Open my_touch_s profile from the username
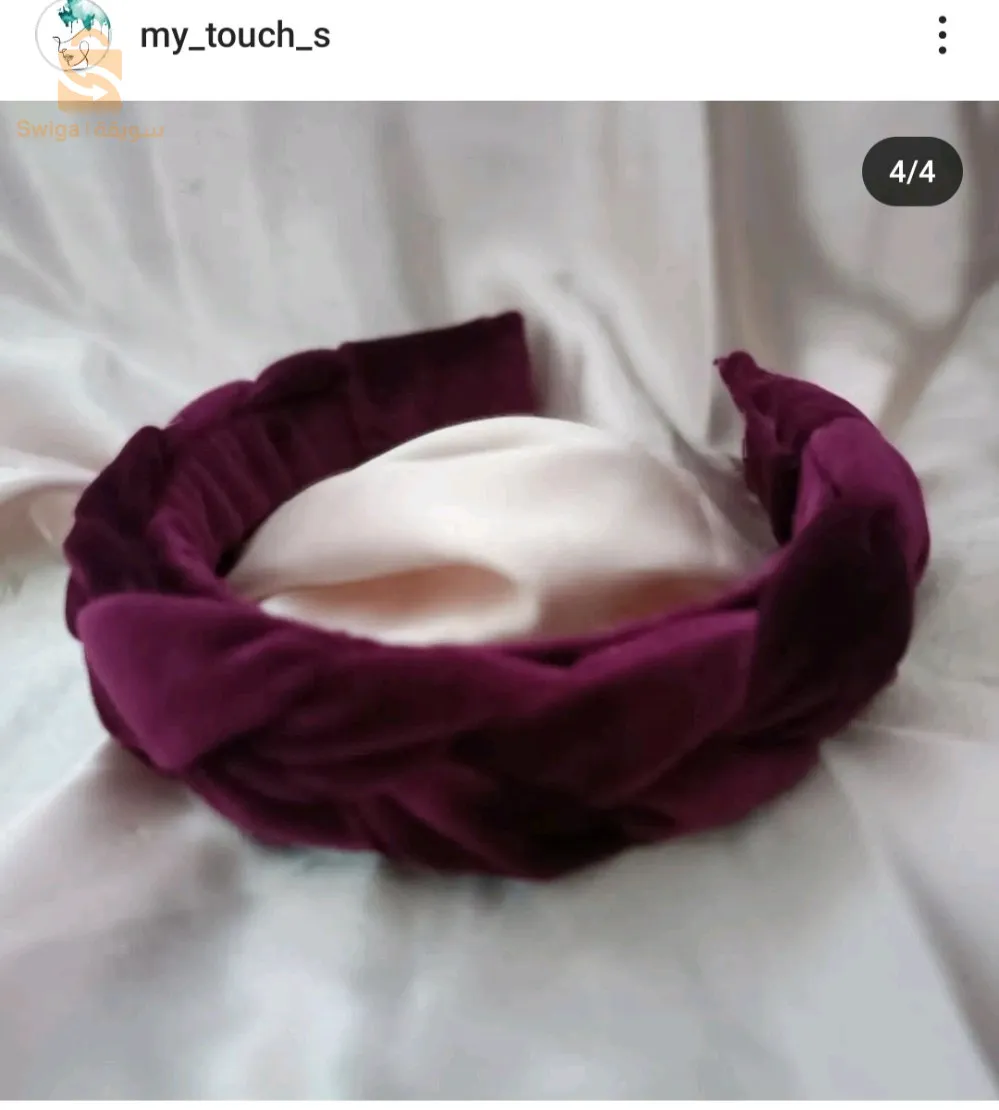 tap(234, 36)
